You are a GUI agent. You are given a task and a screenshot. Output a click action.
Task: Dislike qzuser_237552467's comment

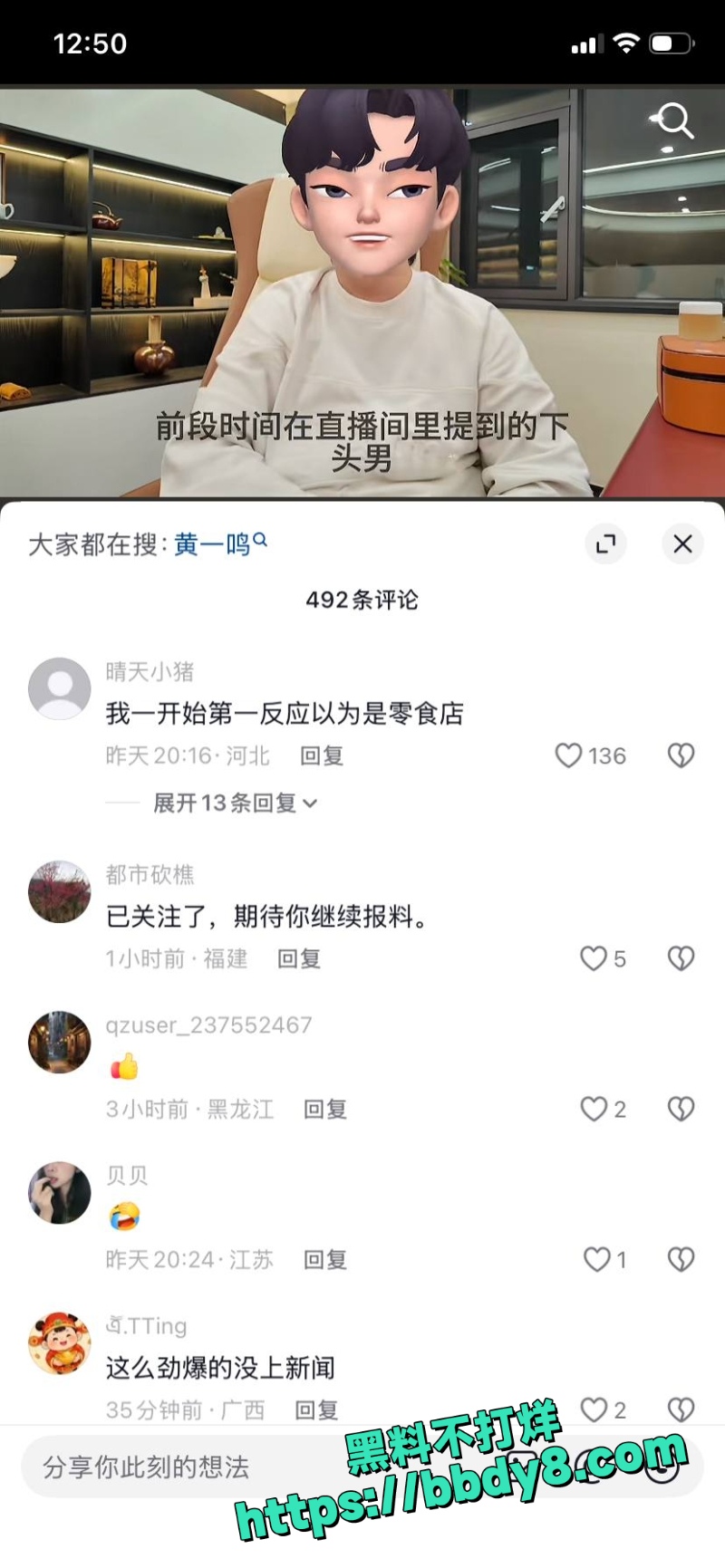coord(681,1109)
